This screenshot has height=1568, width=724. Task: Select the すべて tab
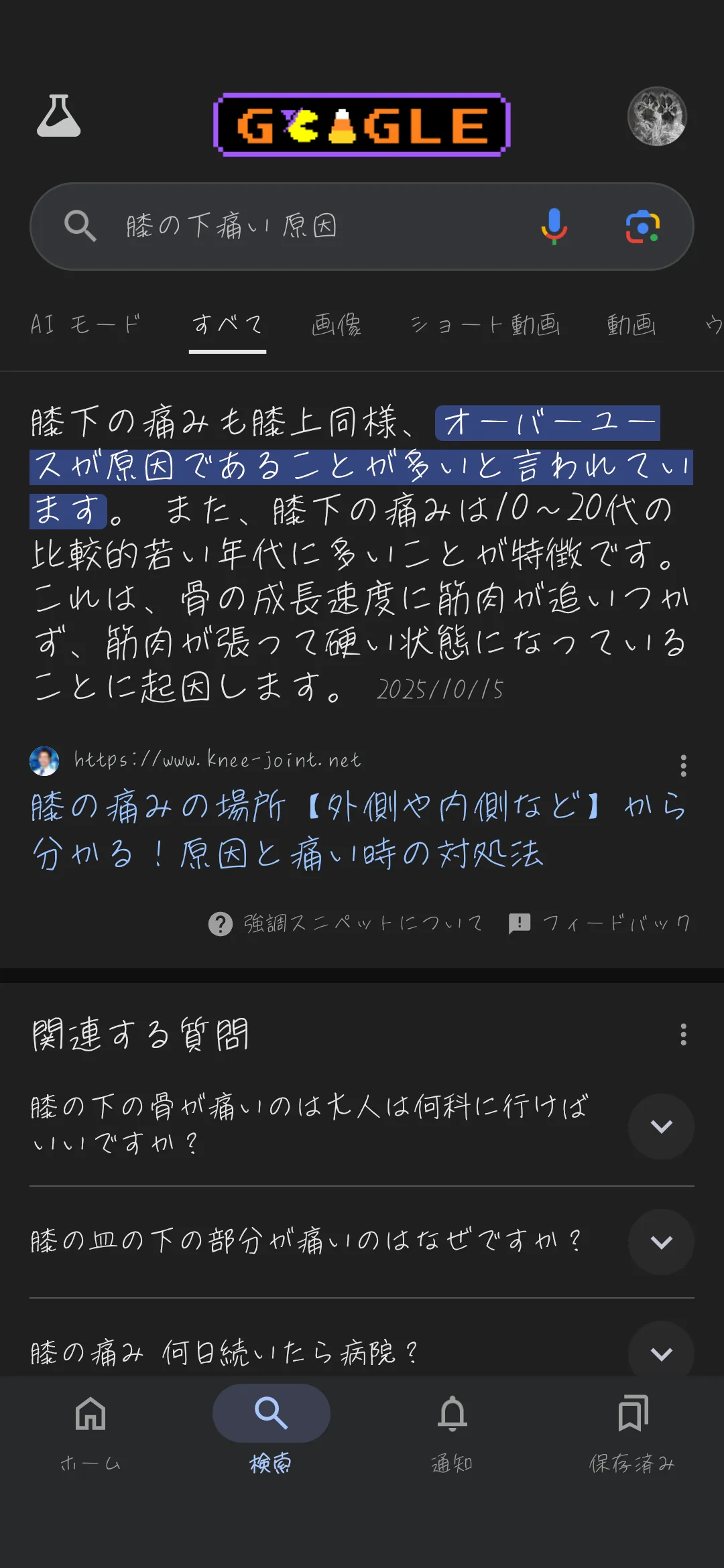coord(227,325)
